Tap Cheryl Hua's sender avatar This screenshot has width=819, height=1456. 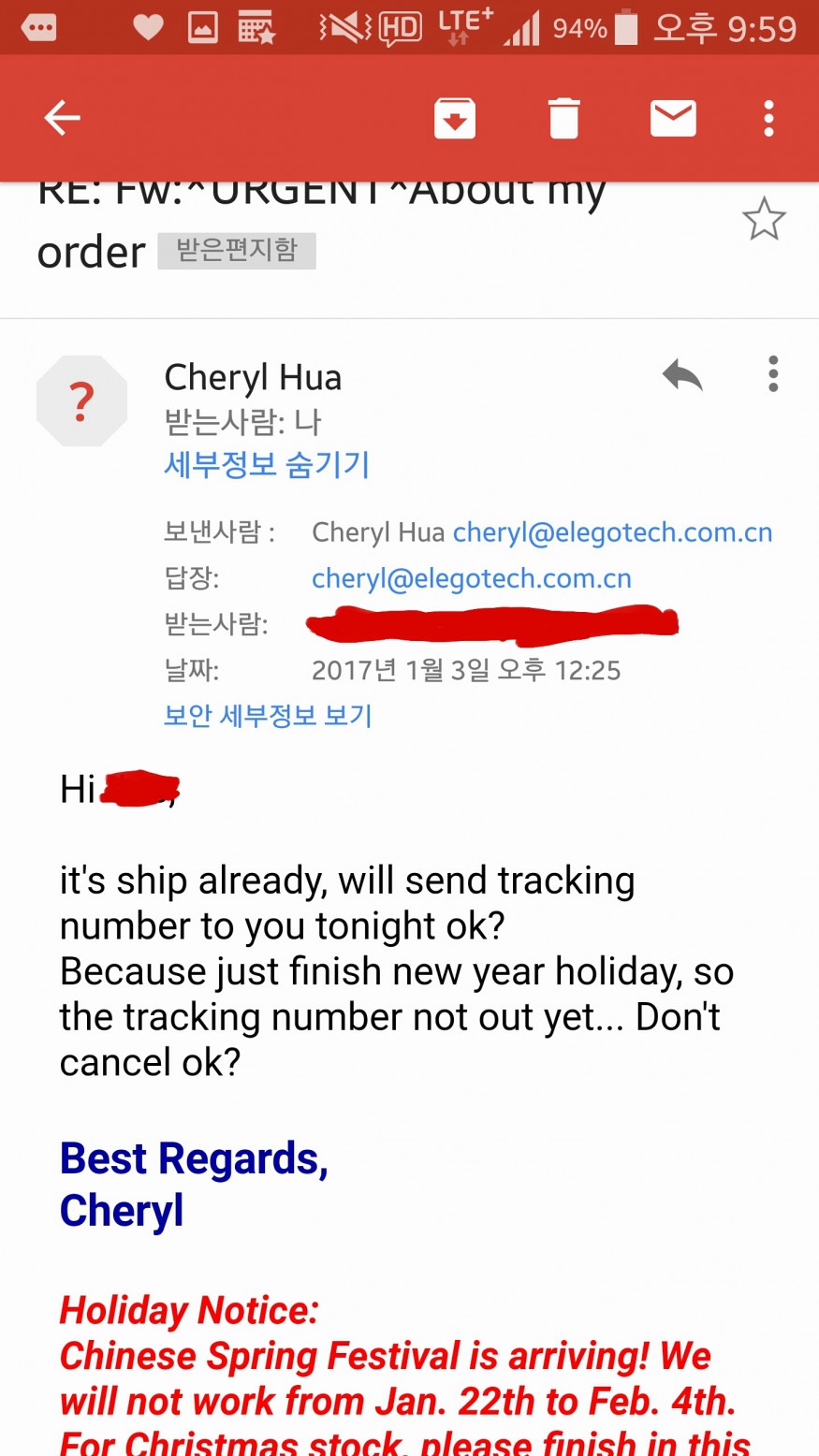point(82,401)
